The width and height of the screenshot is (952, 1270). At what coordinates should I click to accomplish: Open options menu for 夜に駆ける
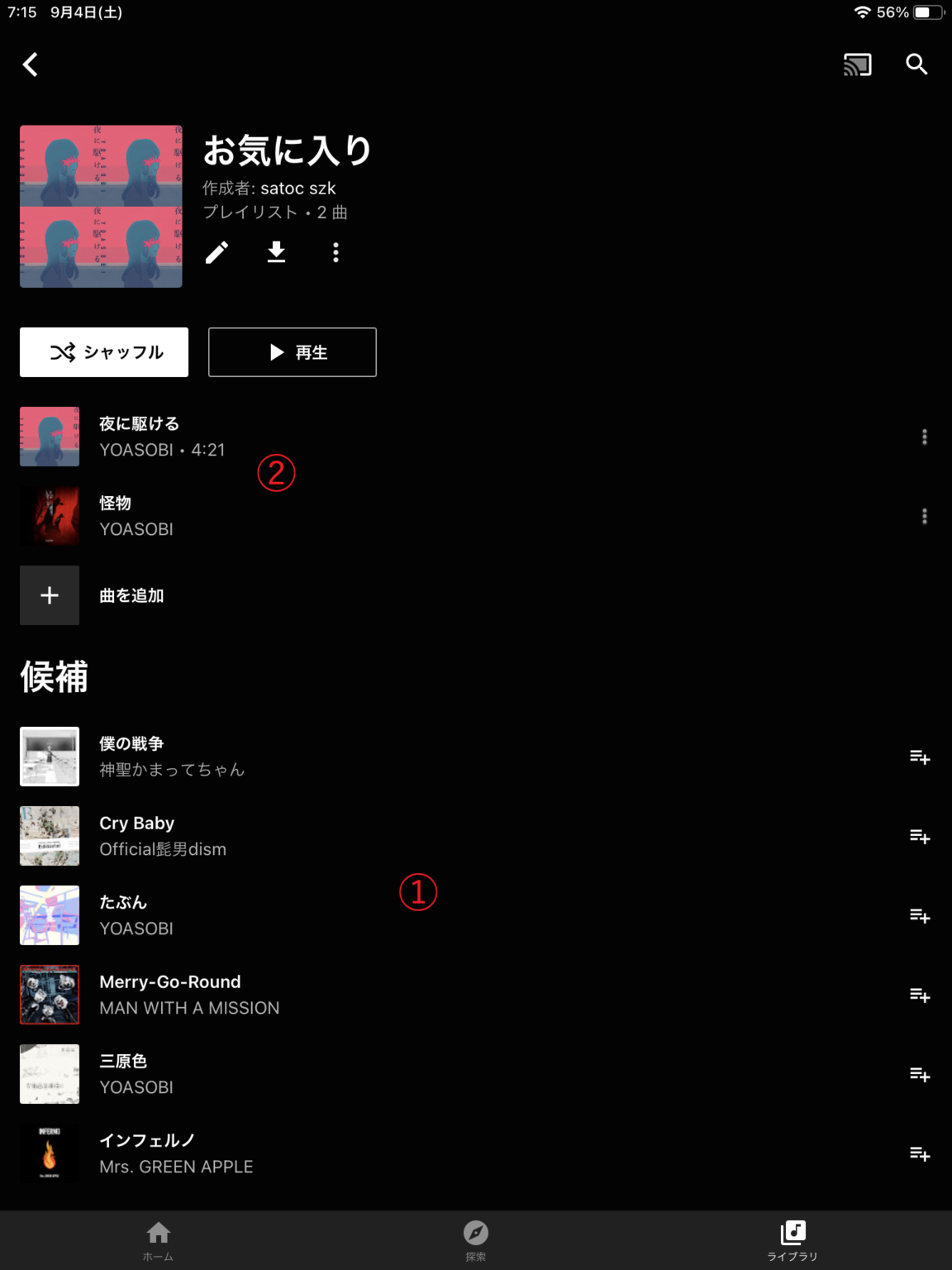(925, 437)
